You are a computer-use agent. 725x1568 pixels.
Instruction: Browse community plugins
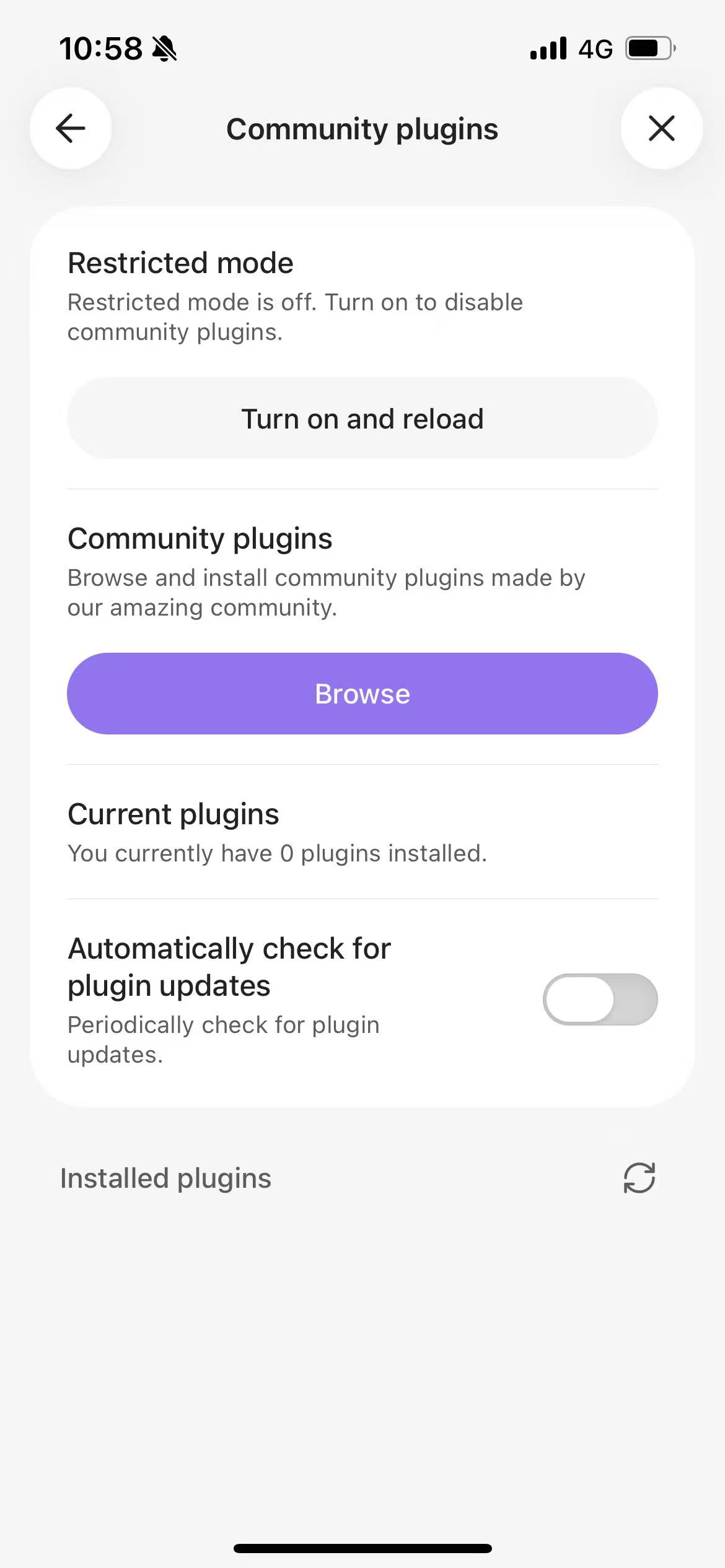[x=362, y=694]
